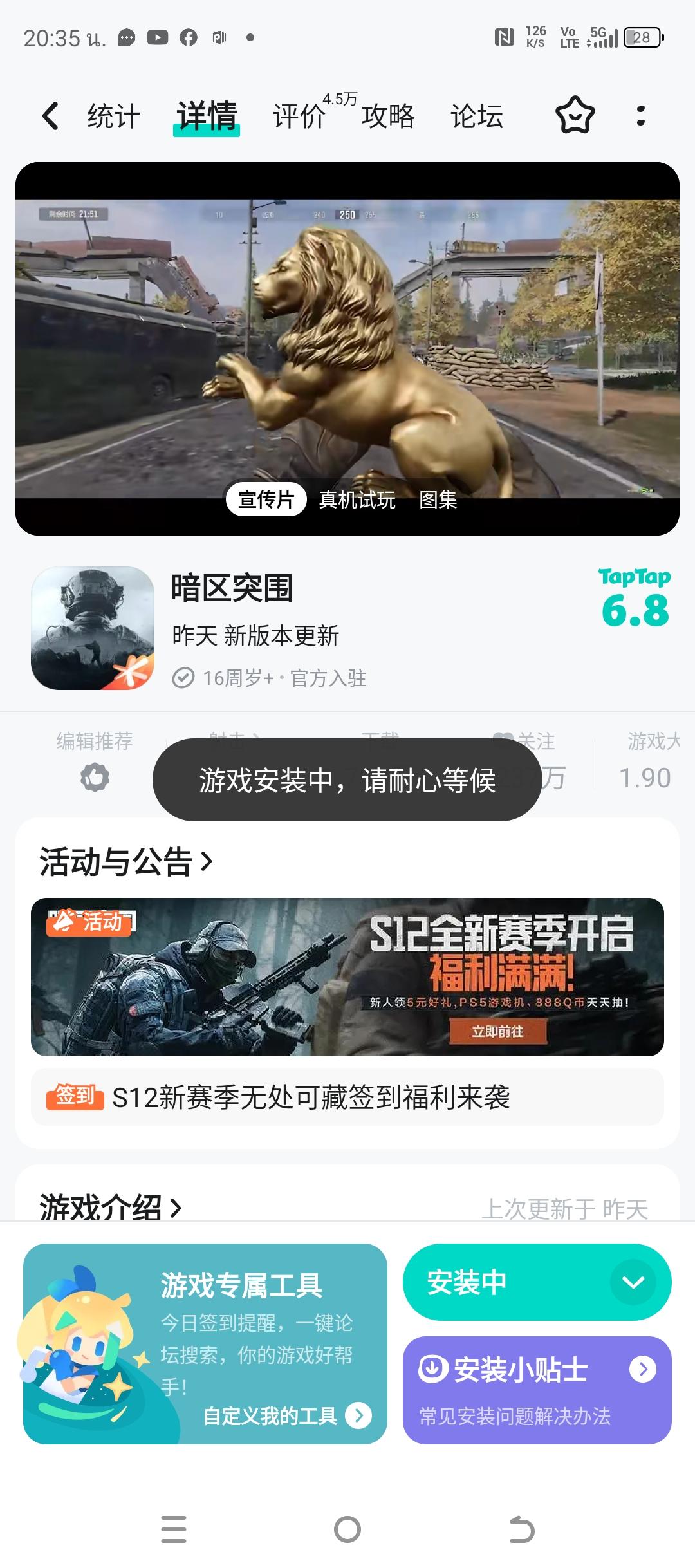The height and width of the screenshot is (1568, 695).
Task: Tap the star collect icon
Action: (575, 116)
